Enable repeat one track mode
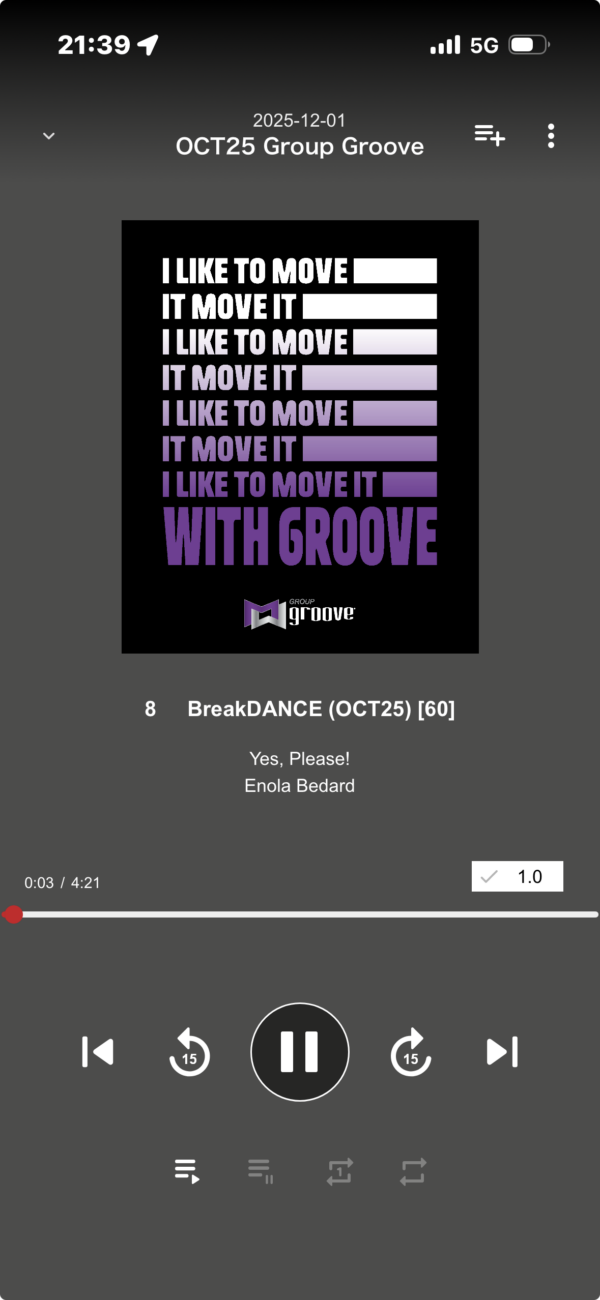This screenshot has width=600, height=1300. tap(340, 1171)
